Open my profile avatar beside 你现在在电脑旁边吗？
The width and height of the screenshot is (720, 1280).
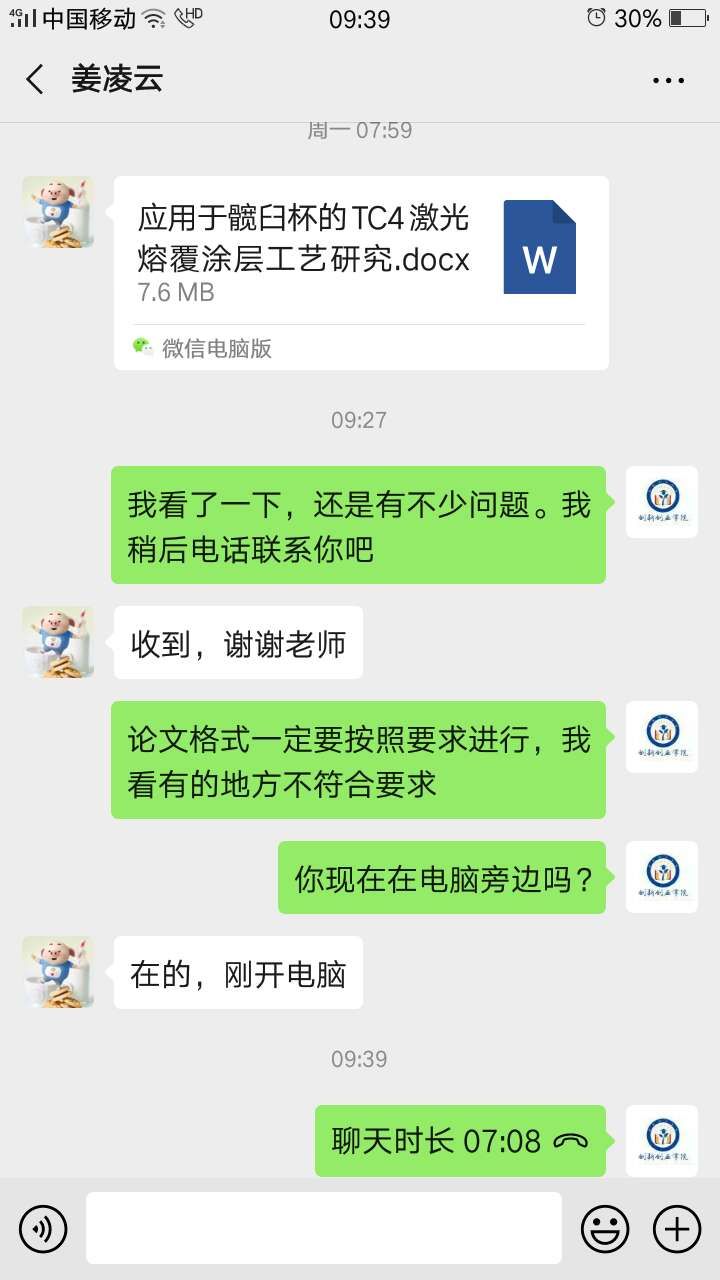coord(662,877)
